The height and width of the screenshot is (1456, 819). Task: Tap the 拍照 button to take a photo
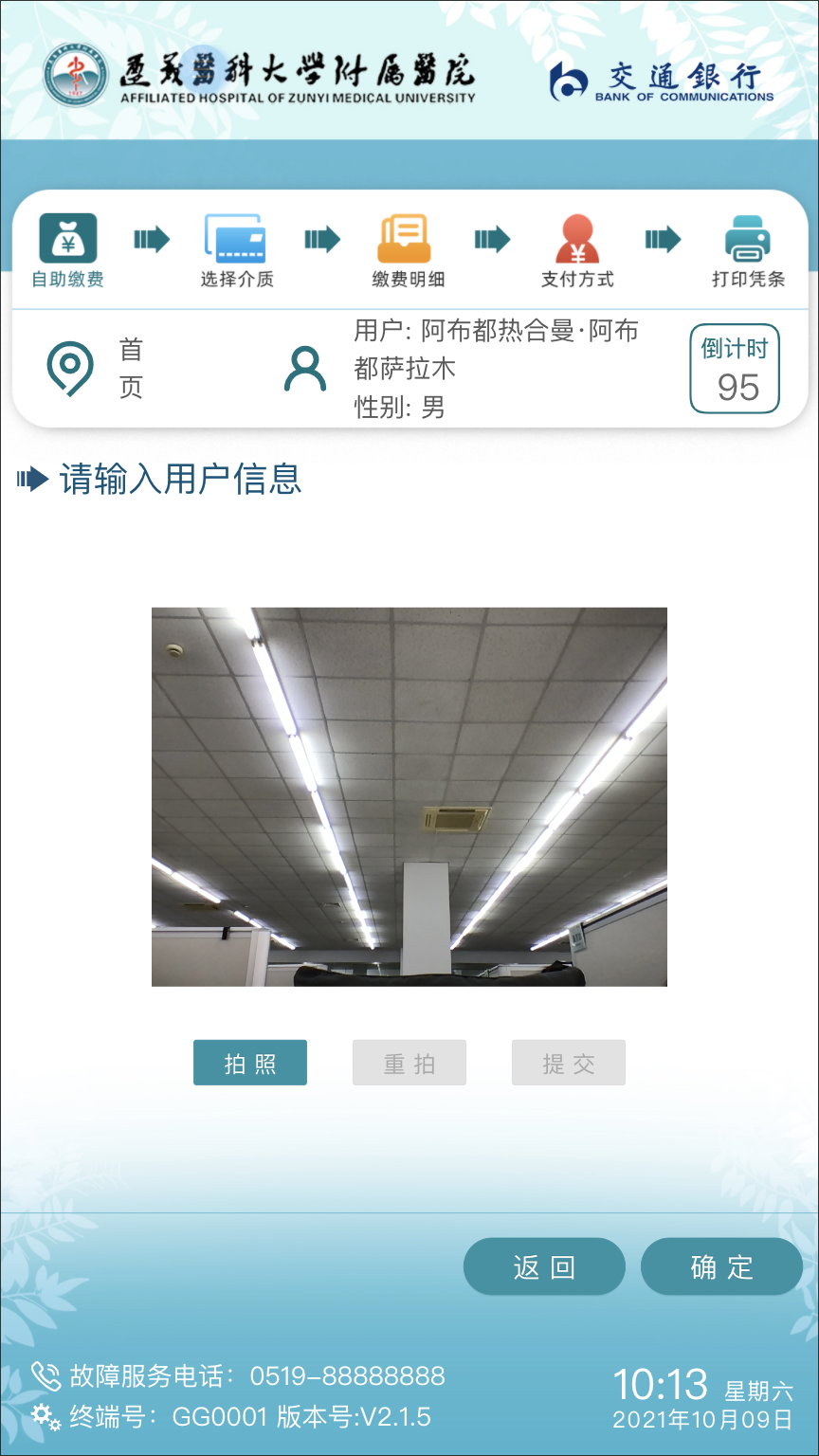pos(250,1063)
